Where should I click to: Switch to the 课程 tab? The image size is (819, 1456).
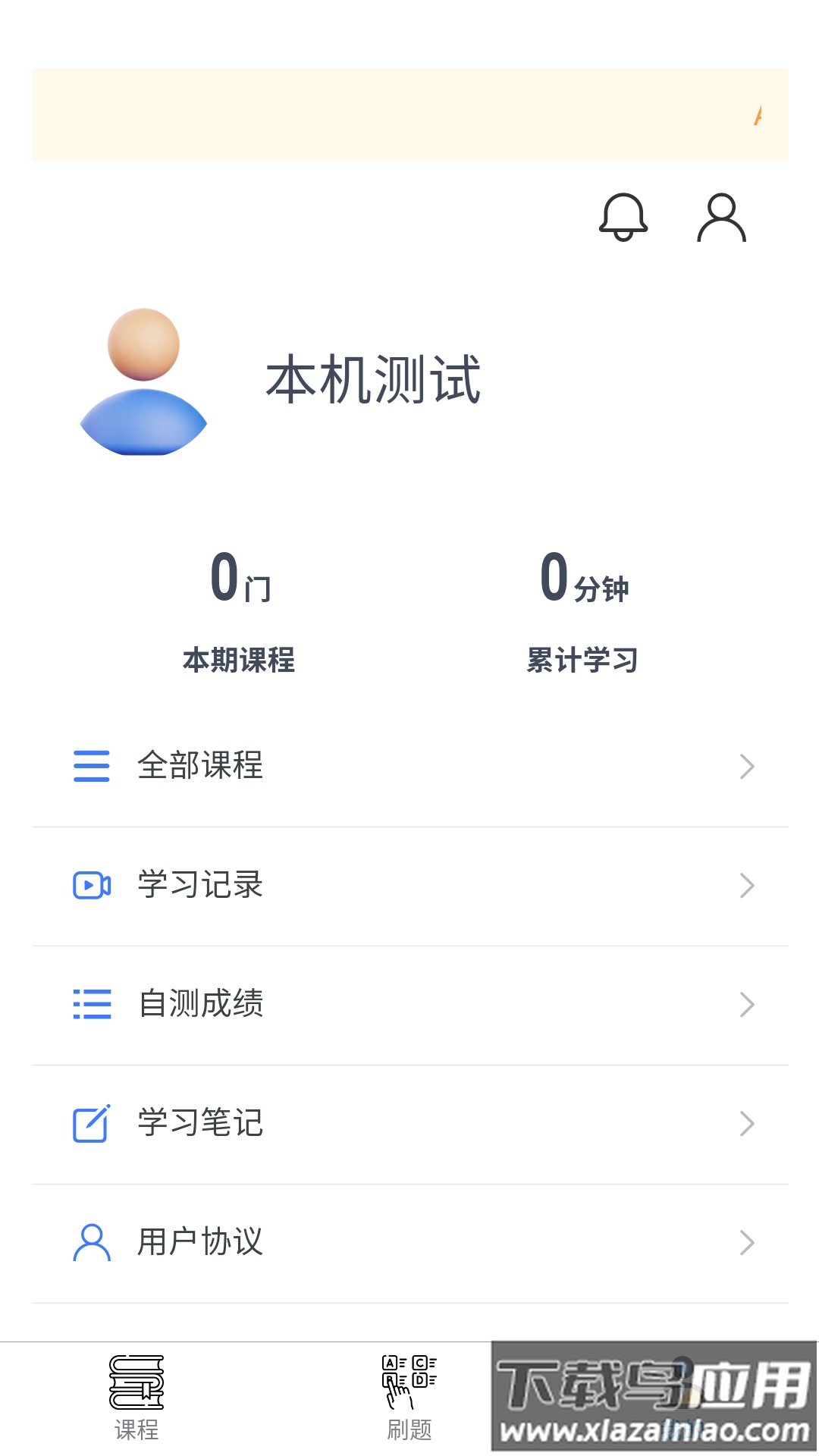[x=136, y=1426]
